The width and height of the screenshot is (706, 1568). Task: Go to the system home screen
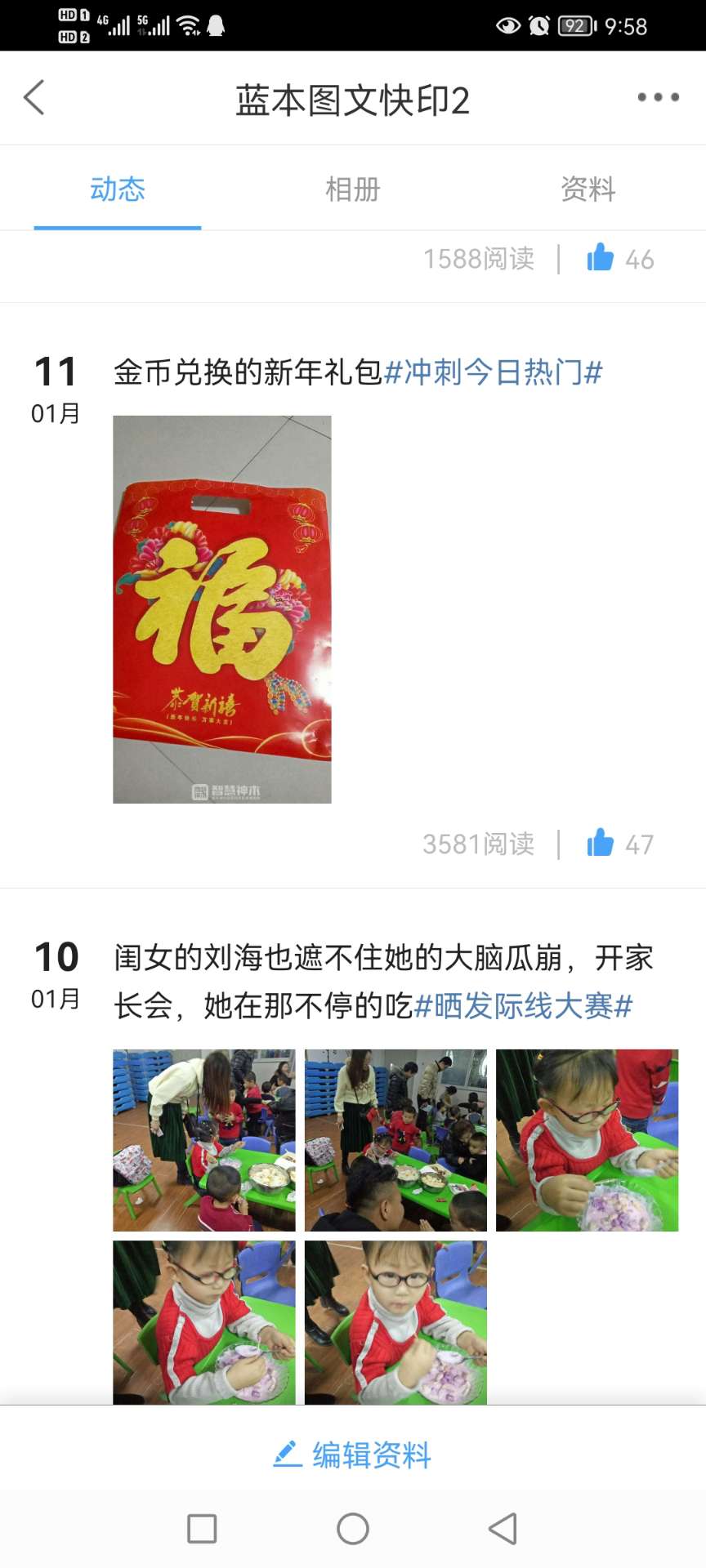click(353, 1529)
